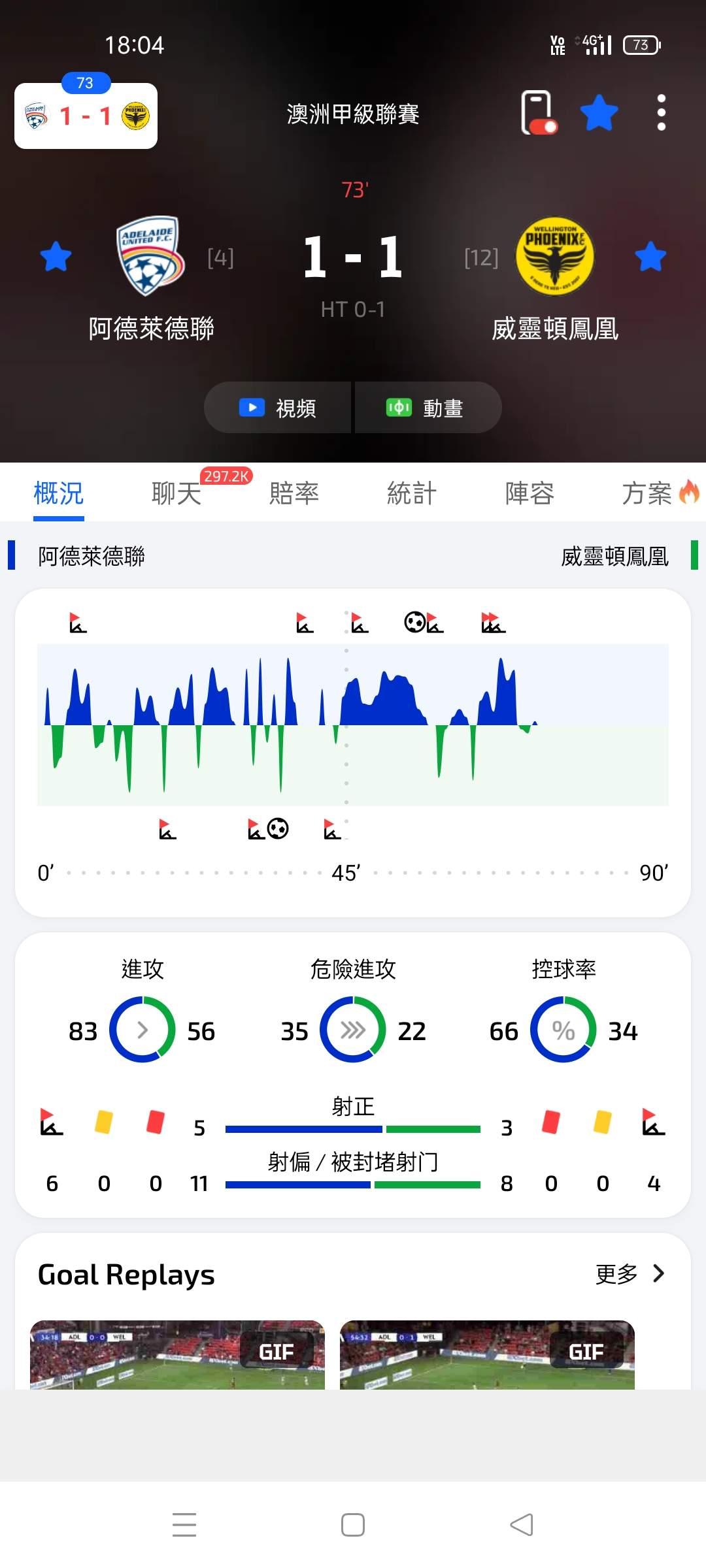Favorite 阿德萊德聯 with its star
The image size is (706, 1568).
tap(56, 256)
